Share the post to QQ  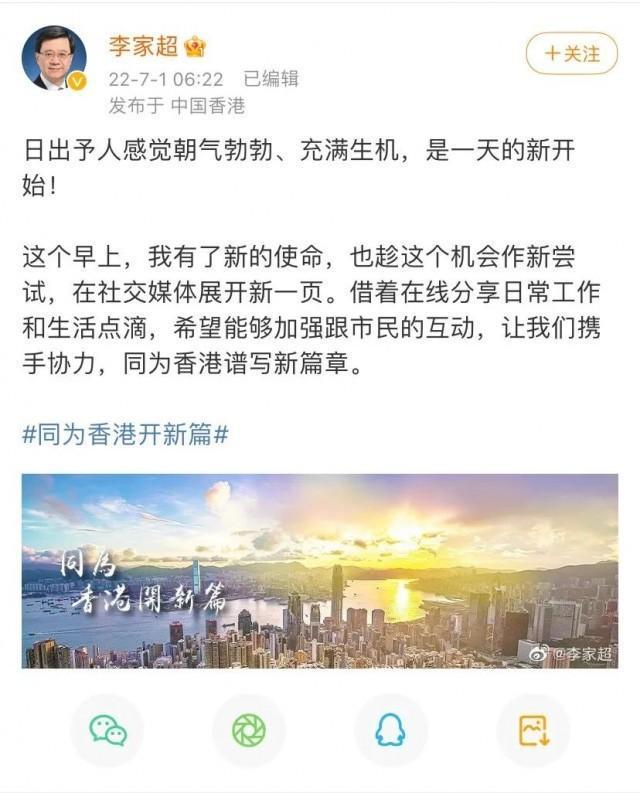click(x=390, y=731)
